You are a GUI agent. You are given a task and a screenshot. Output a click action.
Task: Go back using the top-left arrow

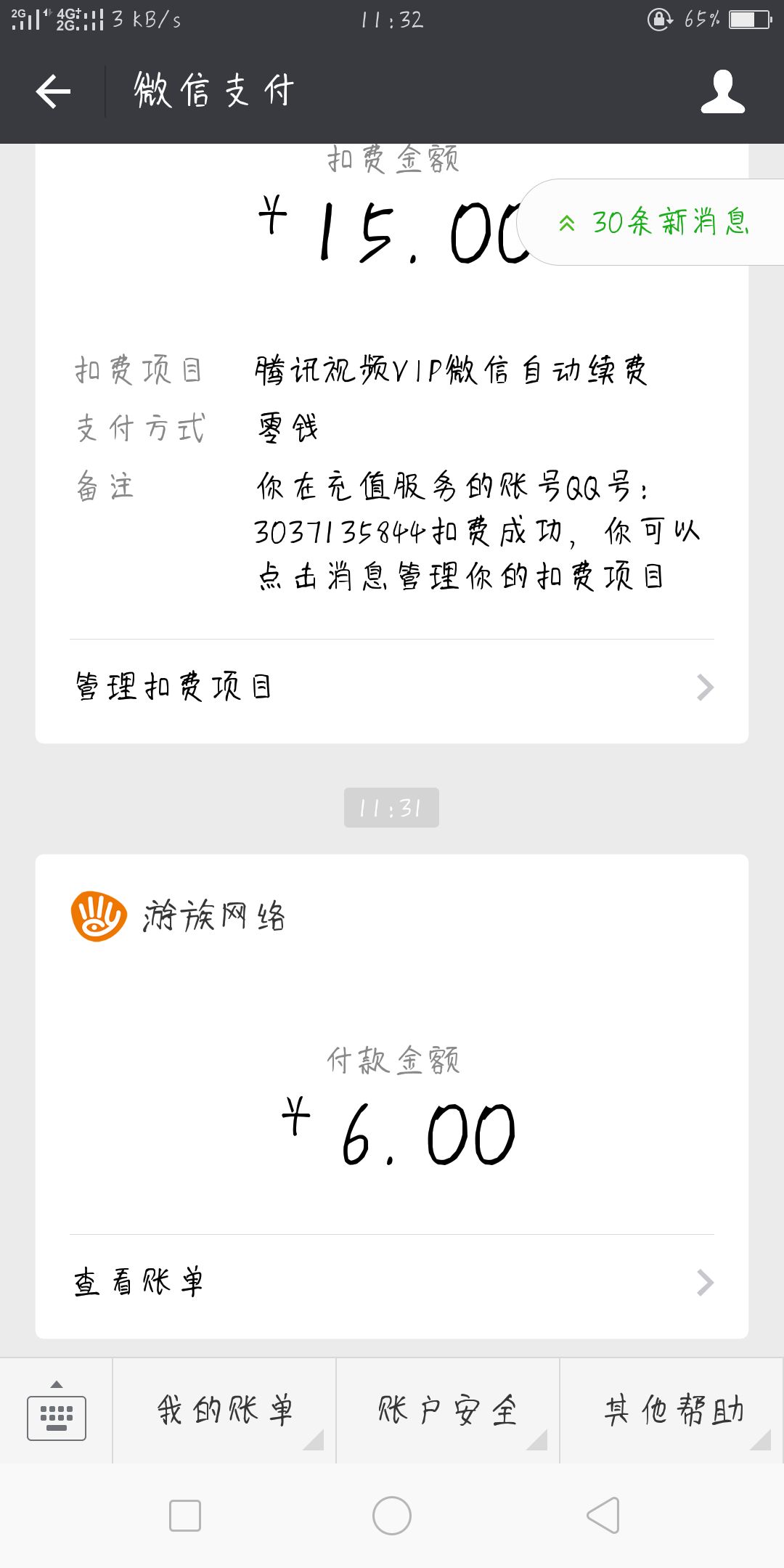click(x=53, y=91)
